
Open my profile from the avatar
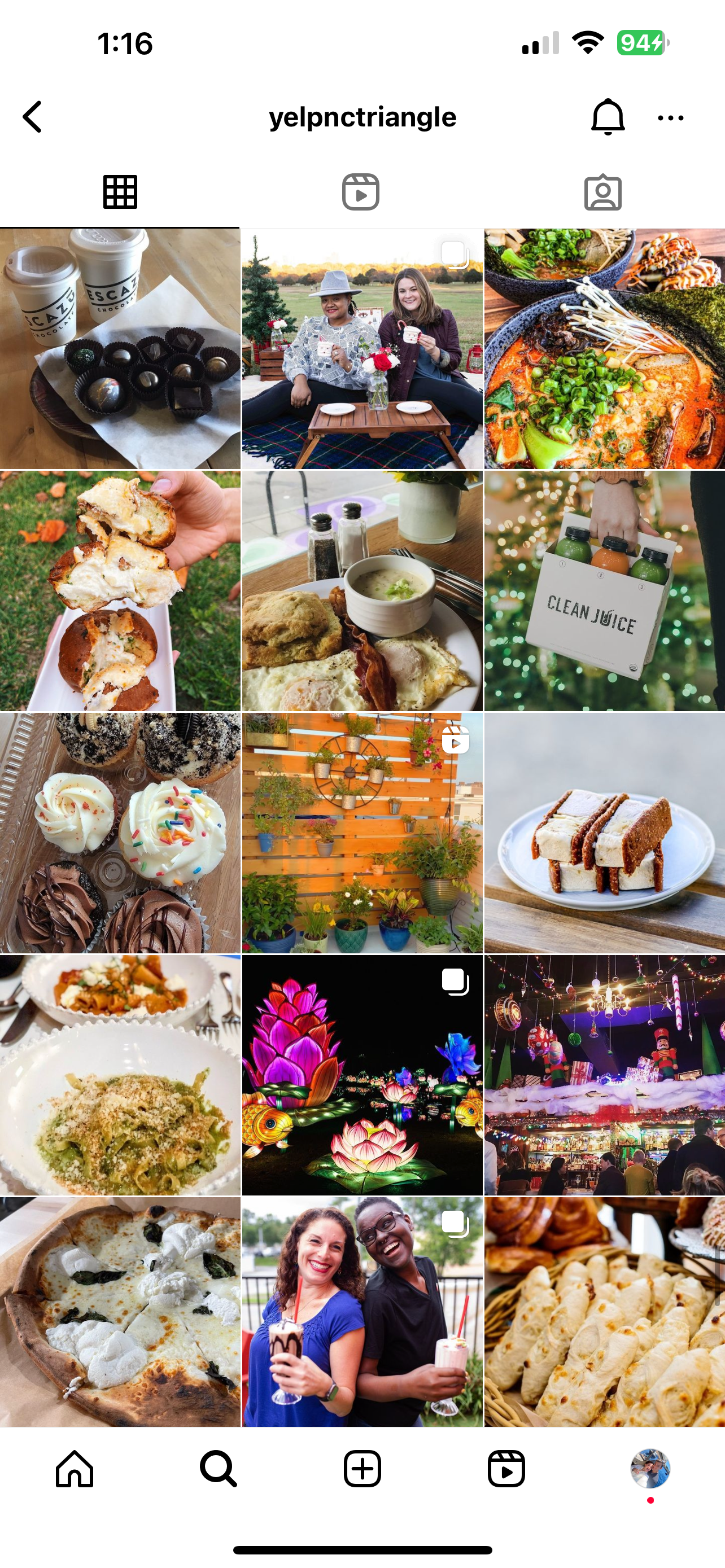pyautogui.click(x=650, y=1468)
